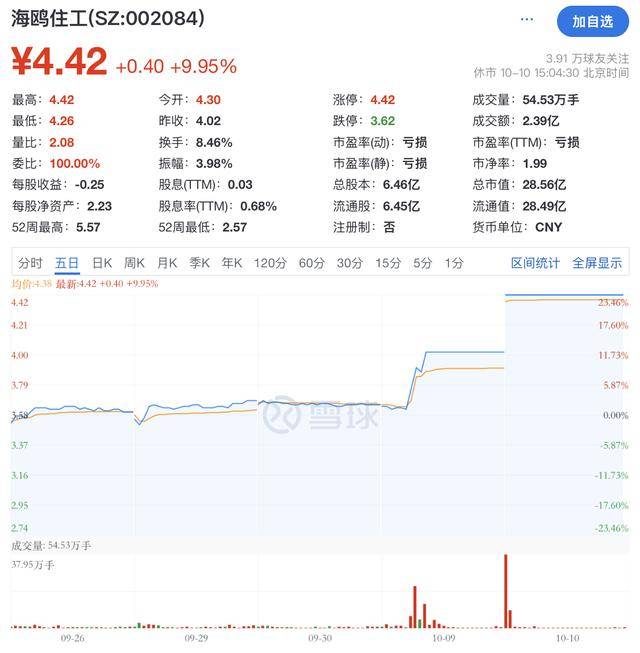This screenshot has width=640, height=653.
Task: Switch to the 分时 chart tab
Action: click(x=30, y=263)
